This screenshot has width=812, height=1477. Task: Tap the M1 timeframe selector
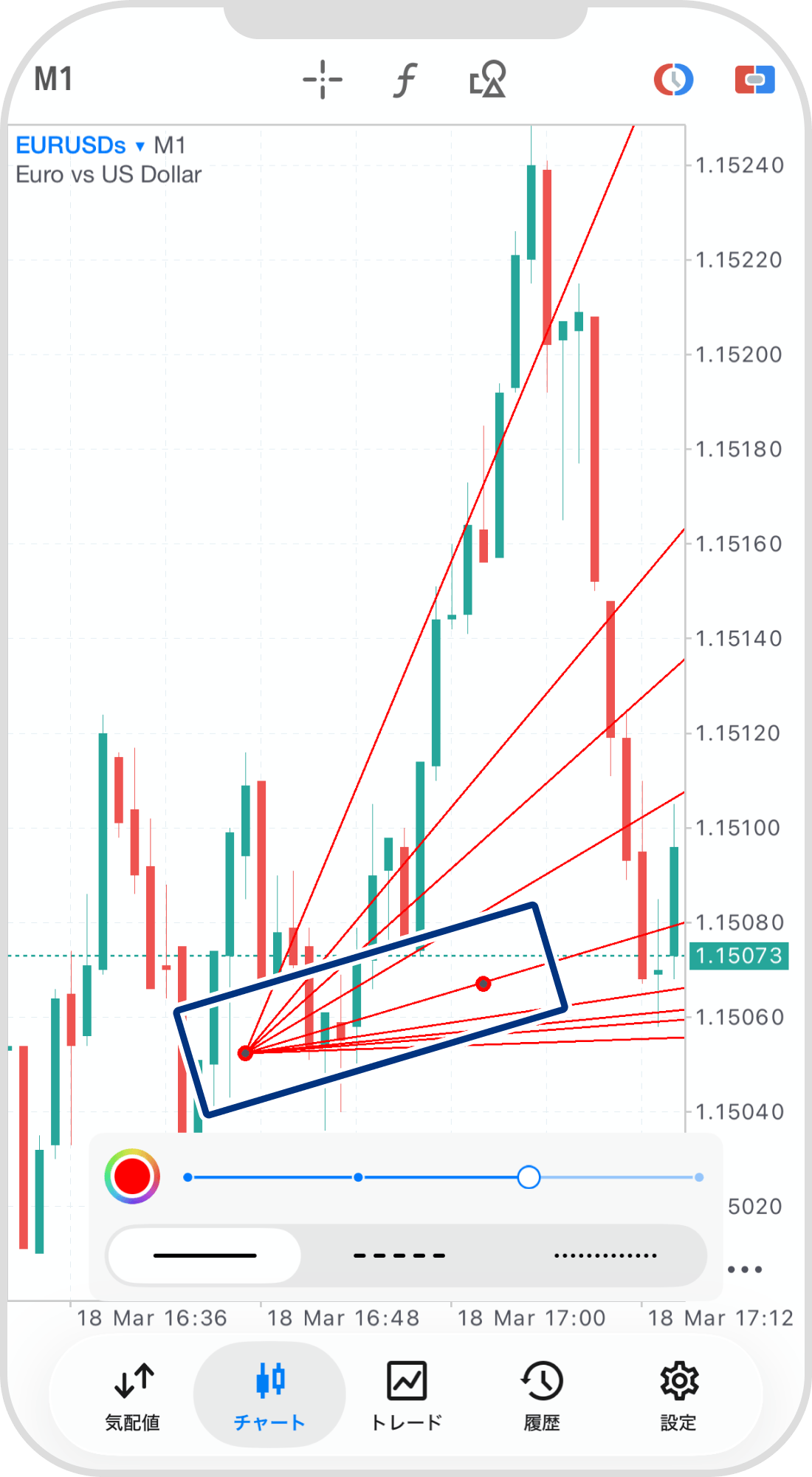click(x=53, y=79)
